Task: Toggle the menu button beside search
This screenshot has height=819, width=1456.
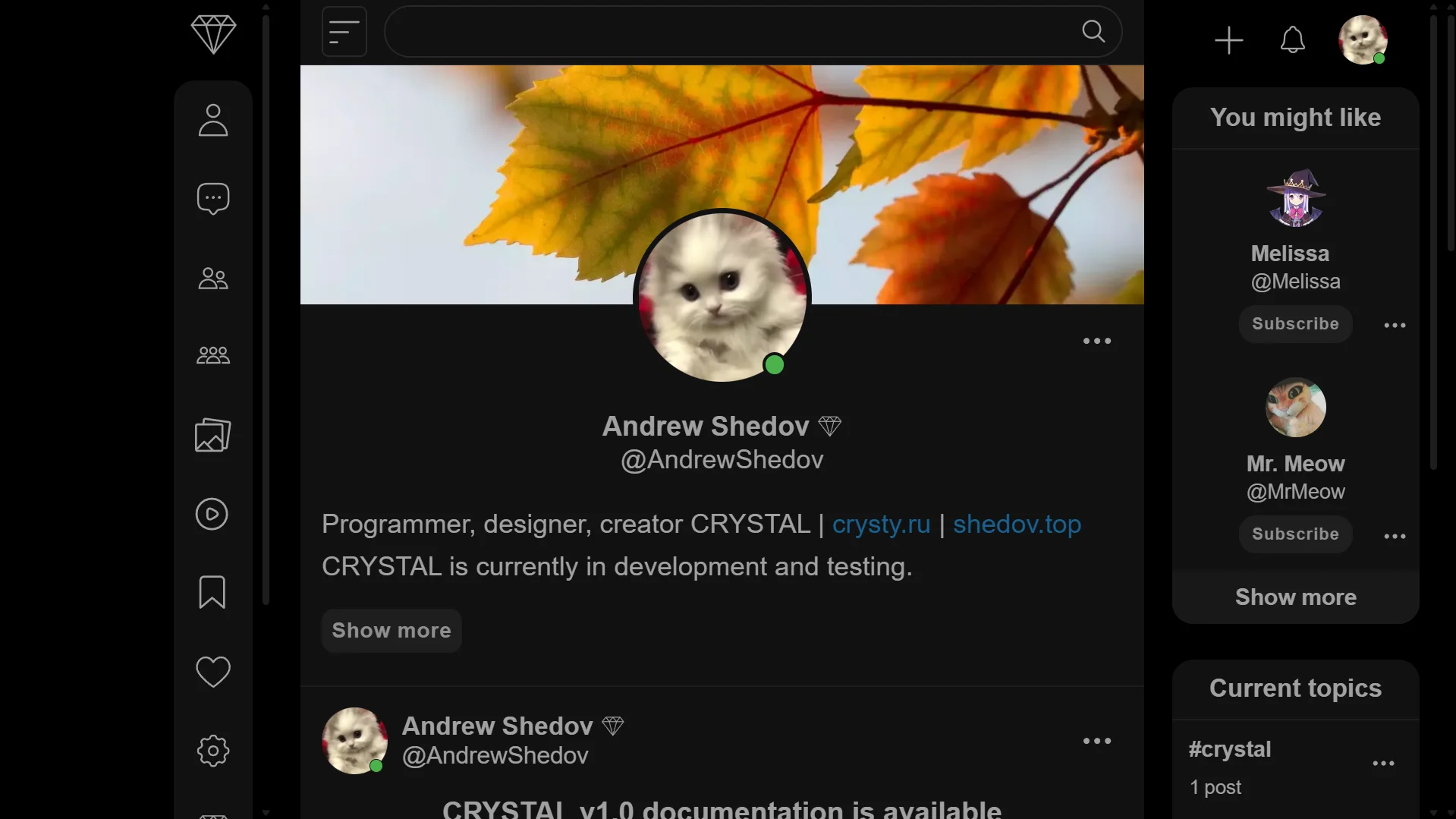Action: [344, 32]
